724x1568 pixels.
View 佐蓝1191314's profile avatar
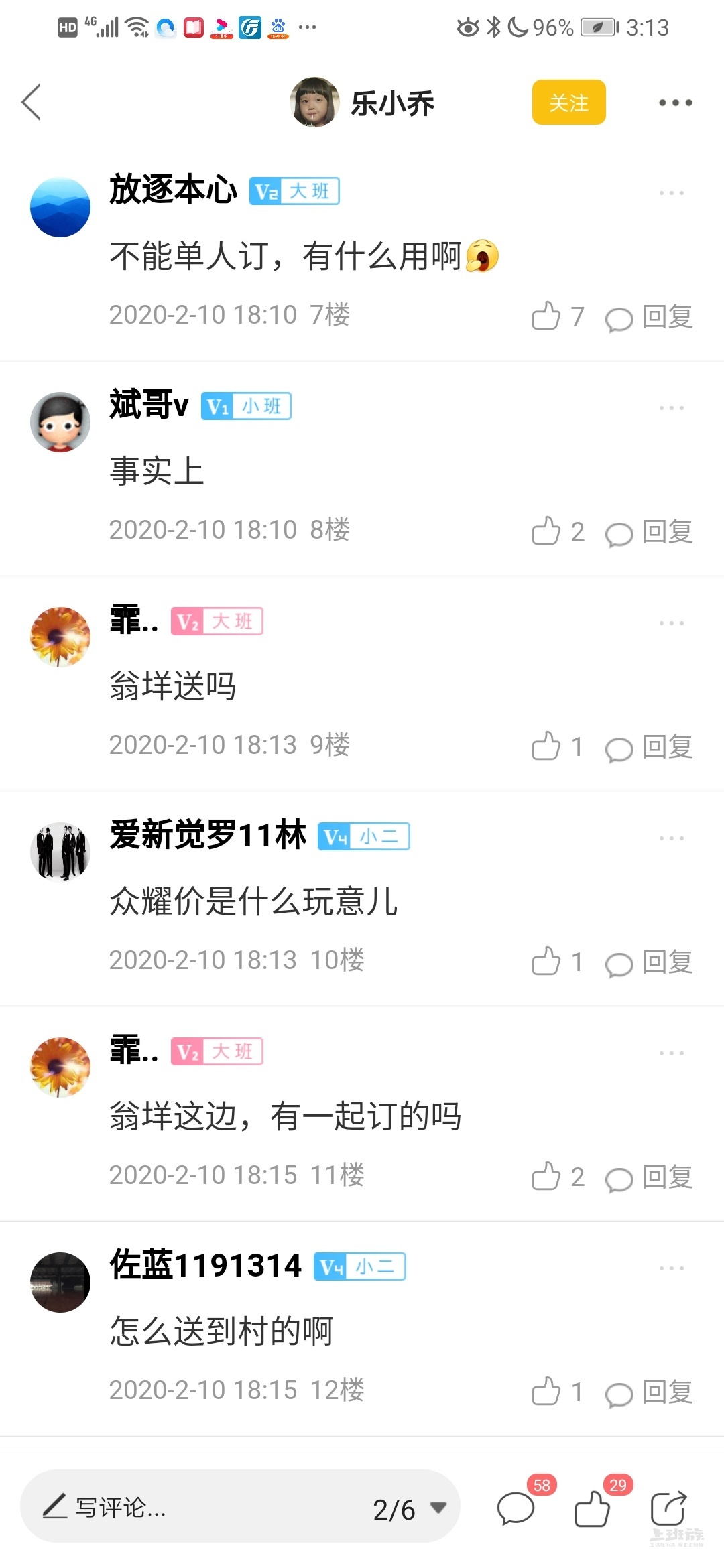[60, 1282]
